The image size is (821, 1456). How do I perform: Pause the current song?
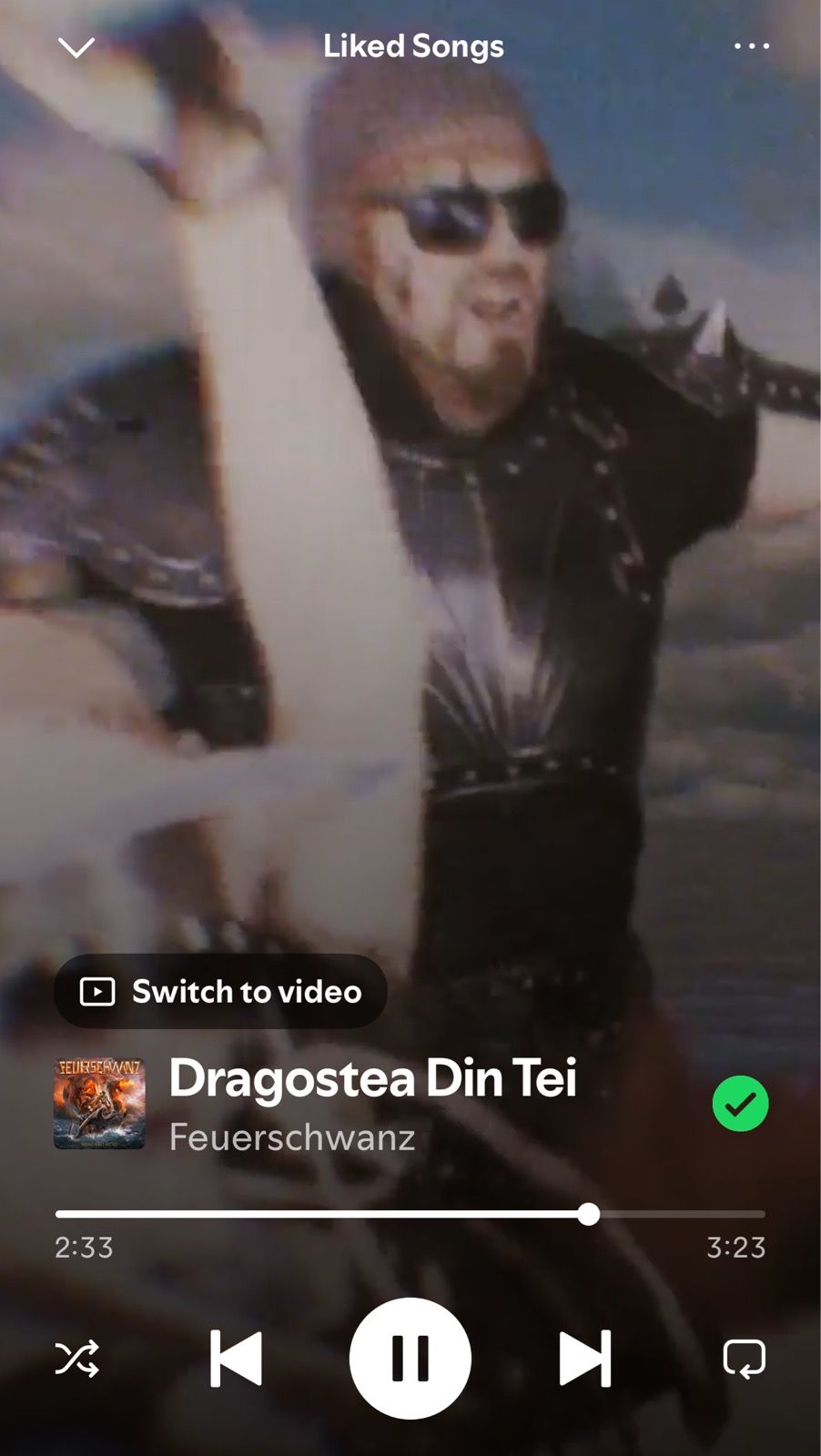[x=410, y=1359]
